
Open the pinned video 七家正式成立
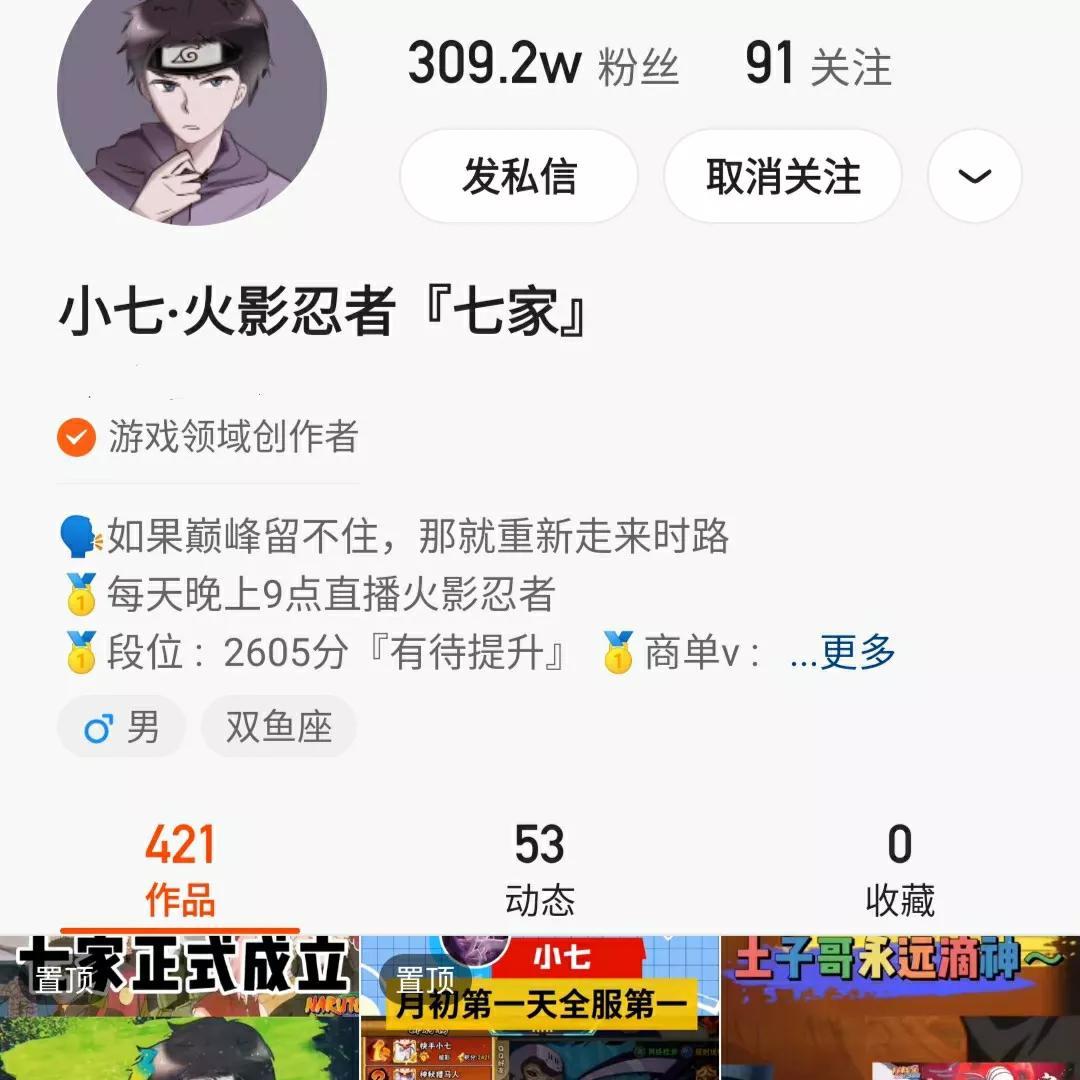pyautogui.click(x=180, y=1008)
